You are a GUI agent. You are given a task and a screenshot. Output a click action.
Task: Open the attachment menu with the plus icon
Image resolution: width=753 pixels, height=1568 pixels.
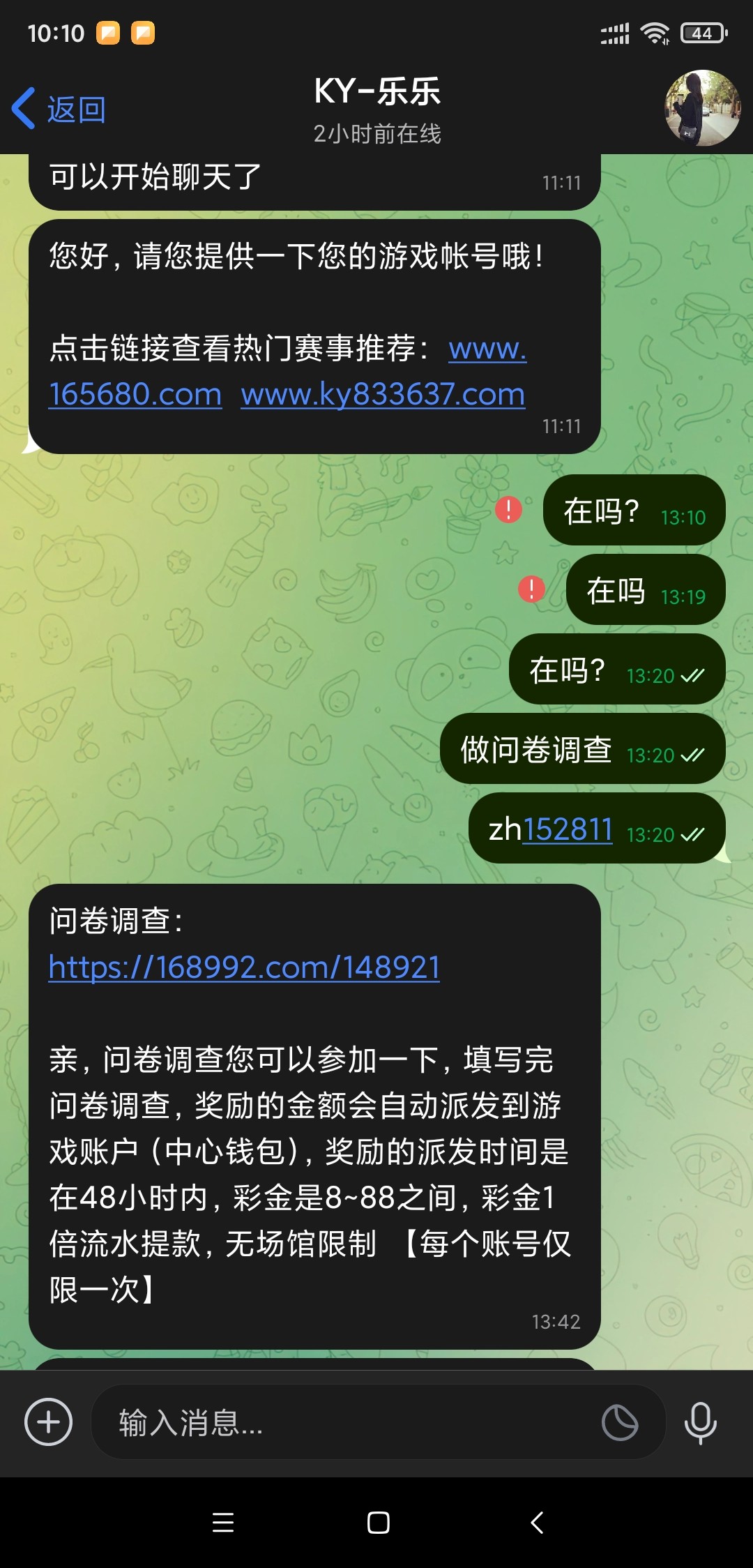tap(47, 1422)
